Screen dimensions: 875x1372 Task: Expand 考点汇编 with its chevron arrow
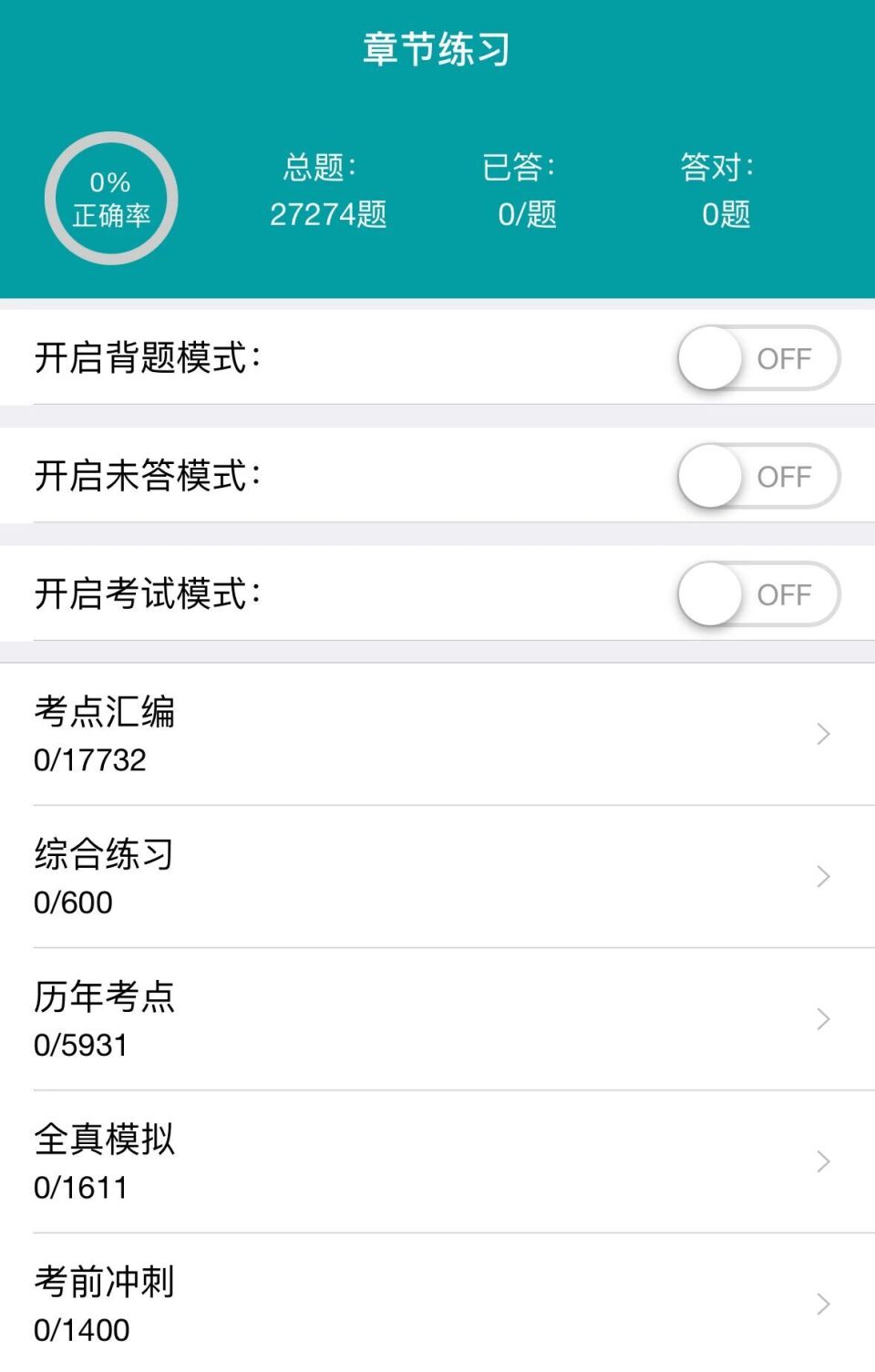pos(823,734)
